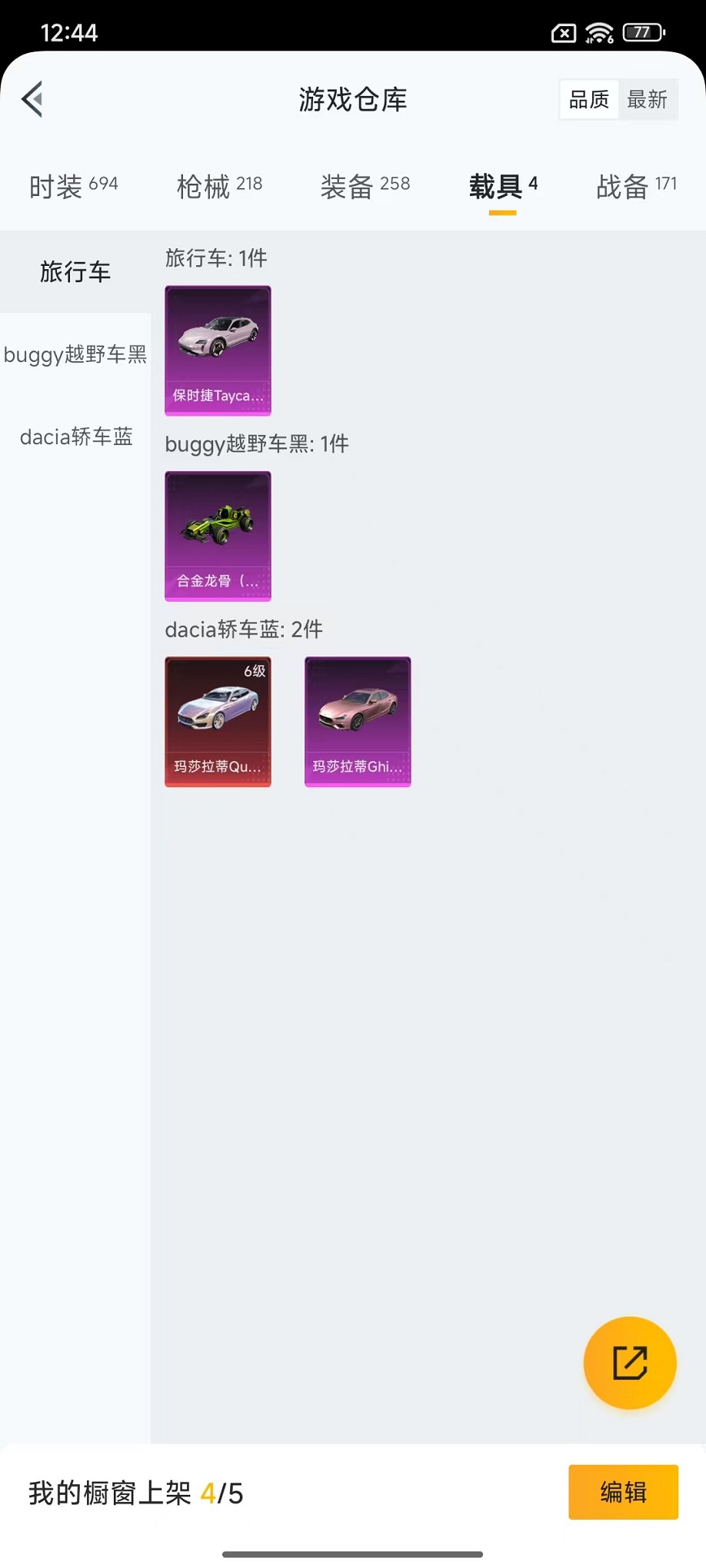Select the 载具 tab
The image size is (706, 1568).
coord(502,186)
